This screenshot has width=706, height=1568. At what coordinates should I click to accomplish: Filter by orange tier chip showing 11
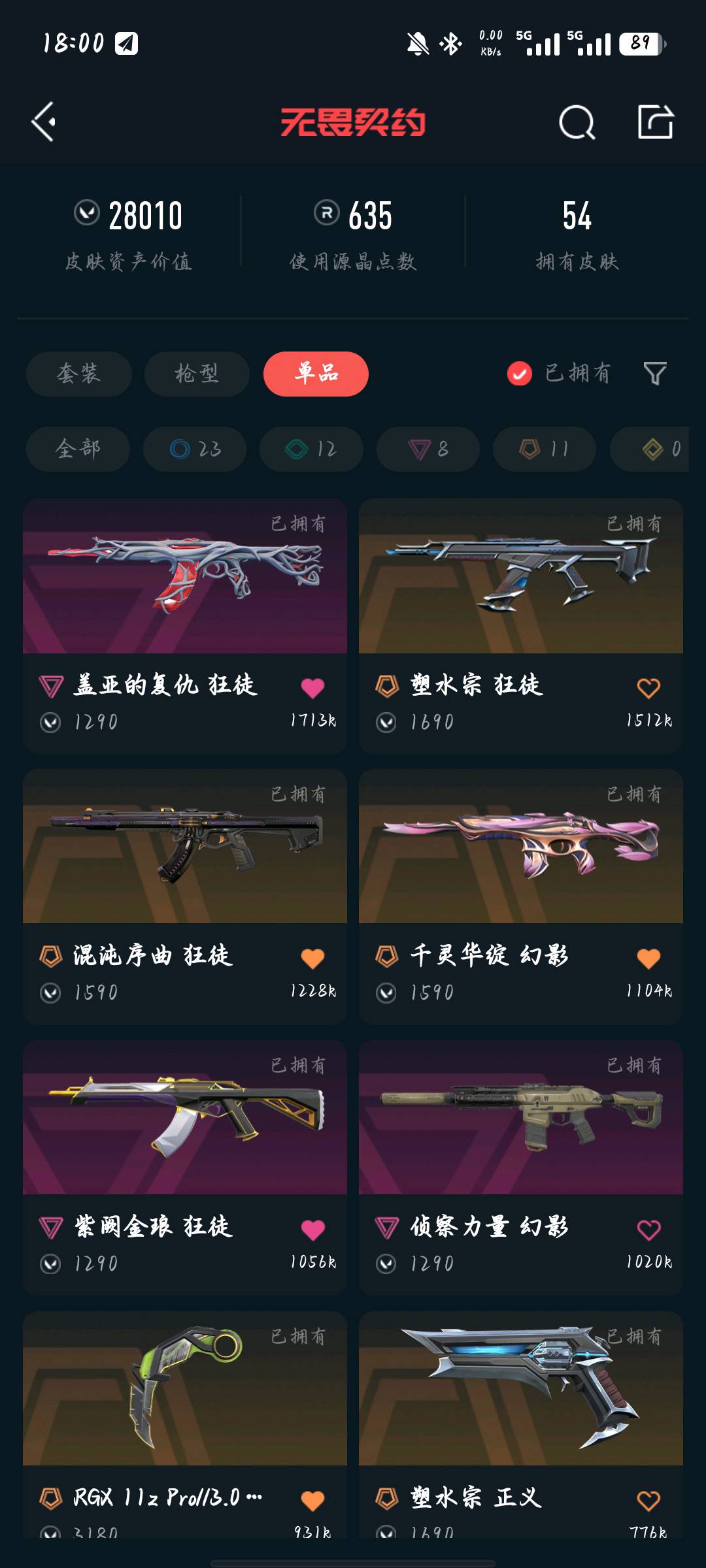544,449
